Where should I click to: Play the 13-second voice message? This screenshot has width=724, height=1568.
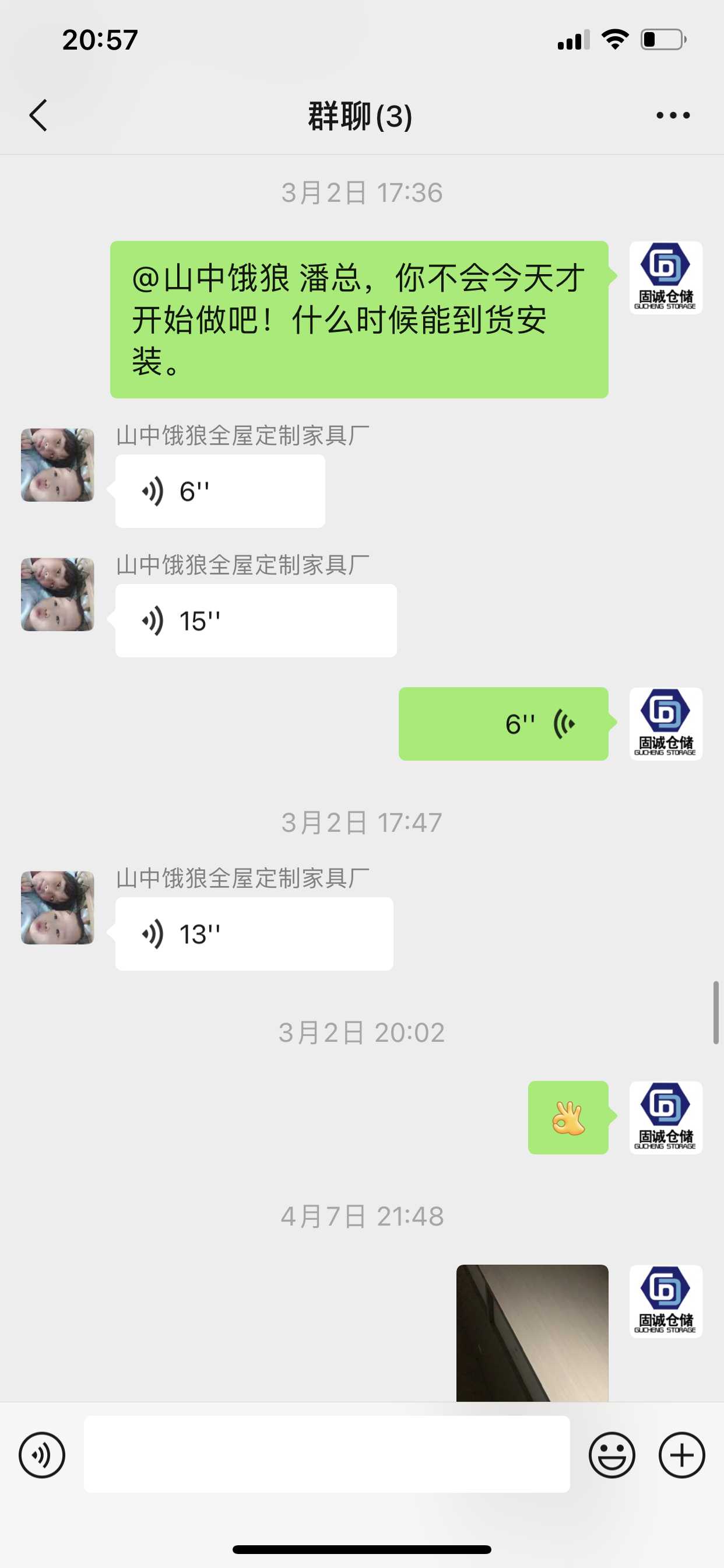coord(254,933)
